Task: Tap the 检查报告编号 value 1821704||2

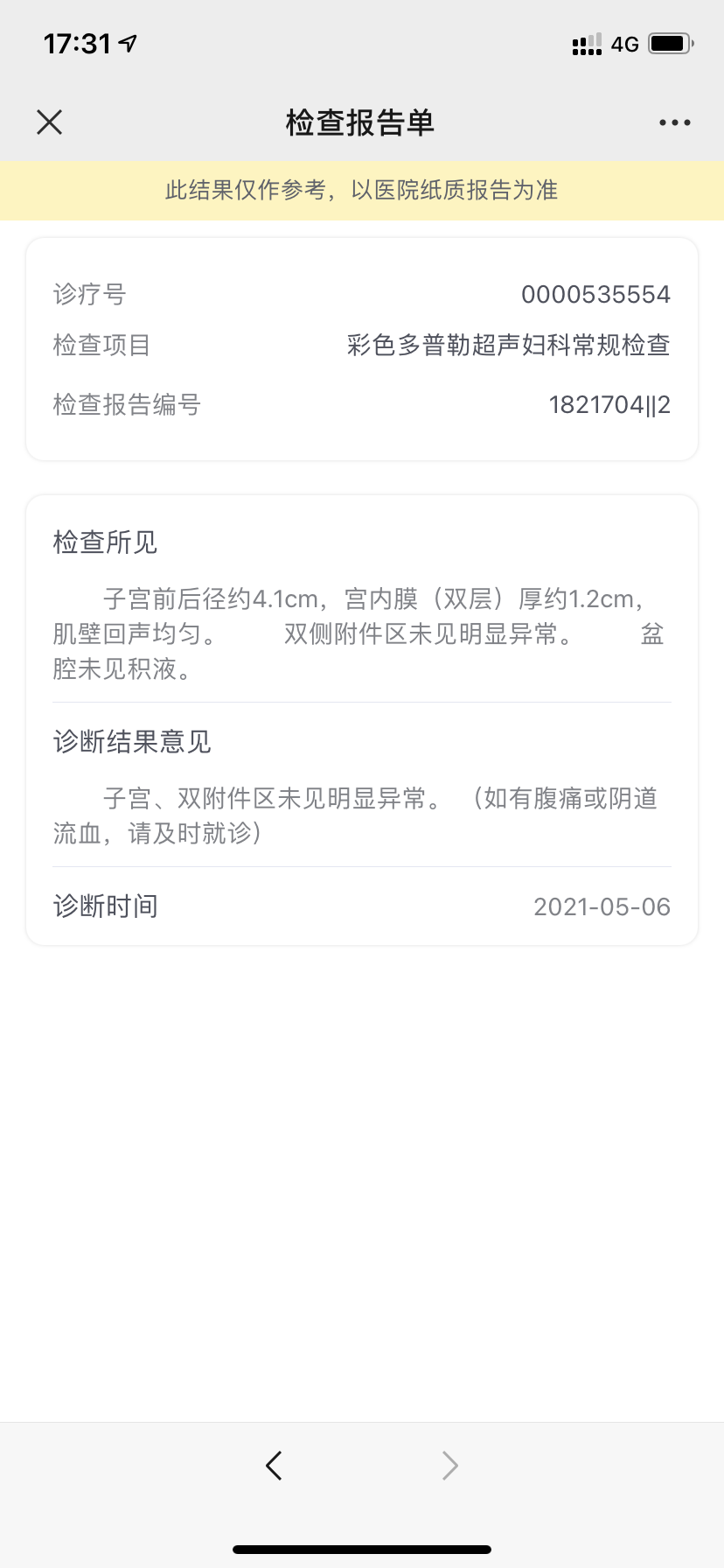Action: coord(609,403)
